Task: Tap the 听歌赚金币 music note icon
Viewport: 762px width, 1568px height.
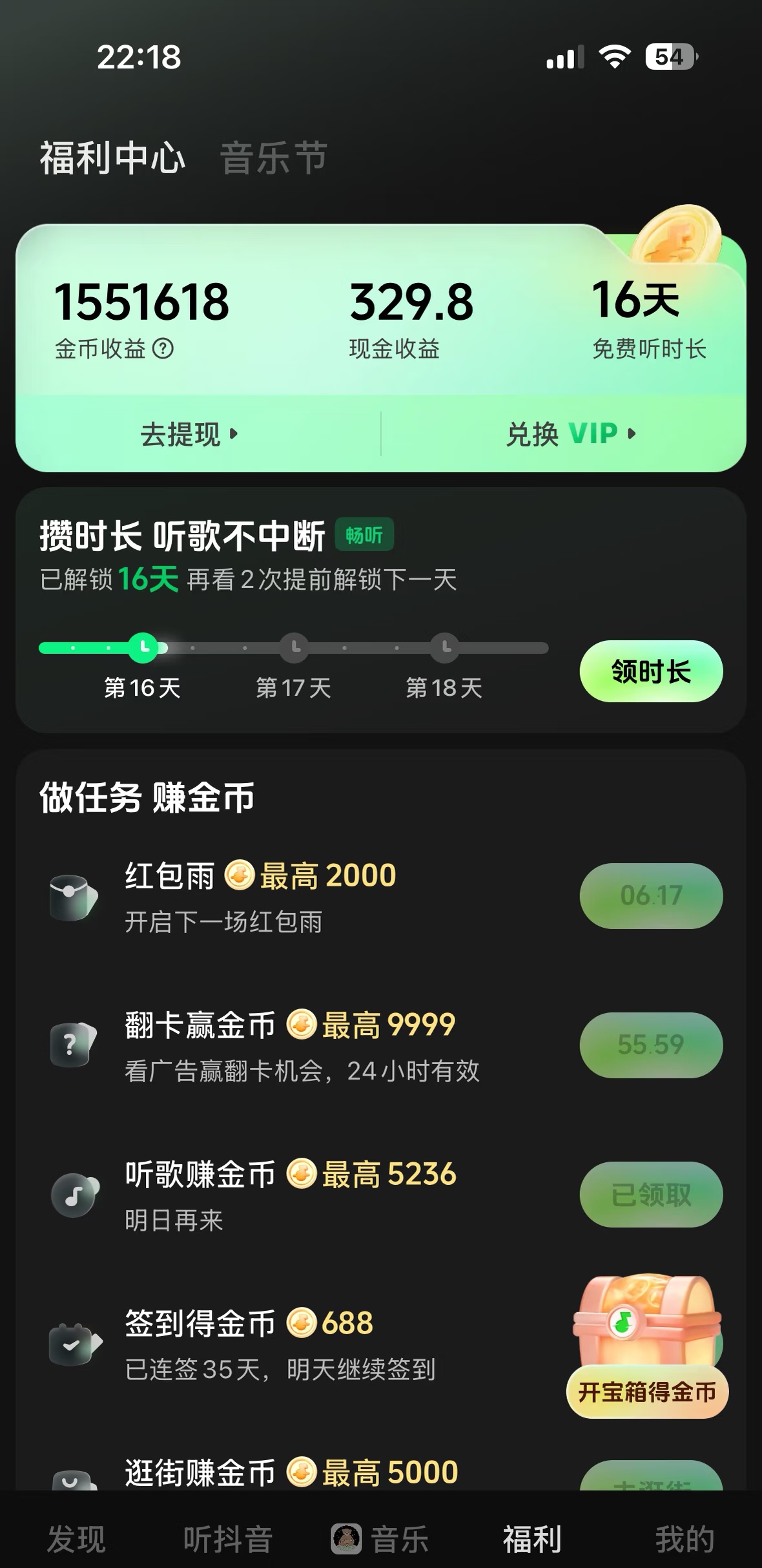Action: (x=73, y=1195)
